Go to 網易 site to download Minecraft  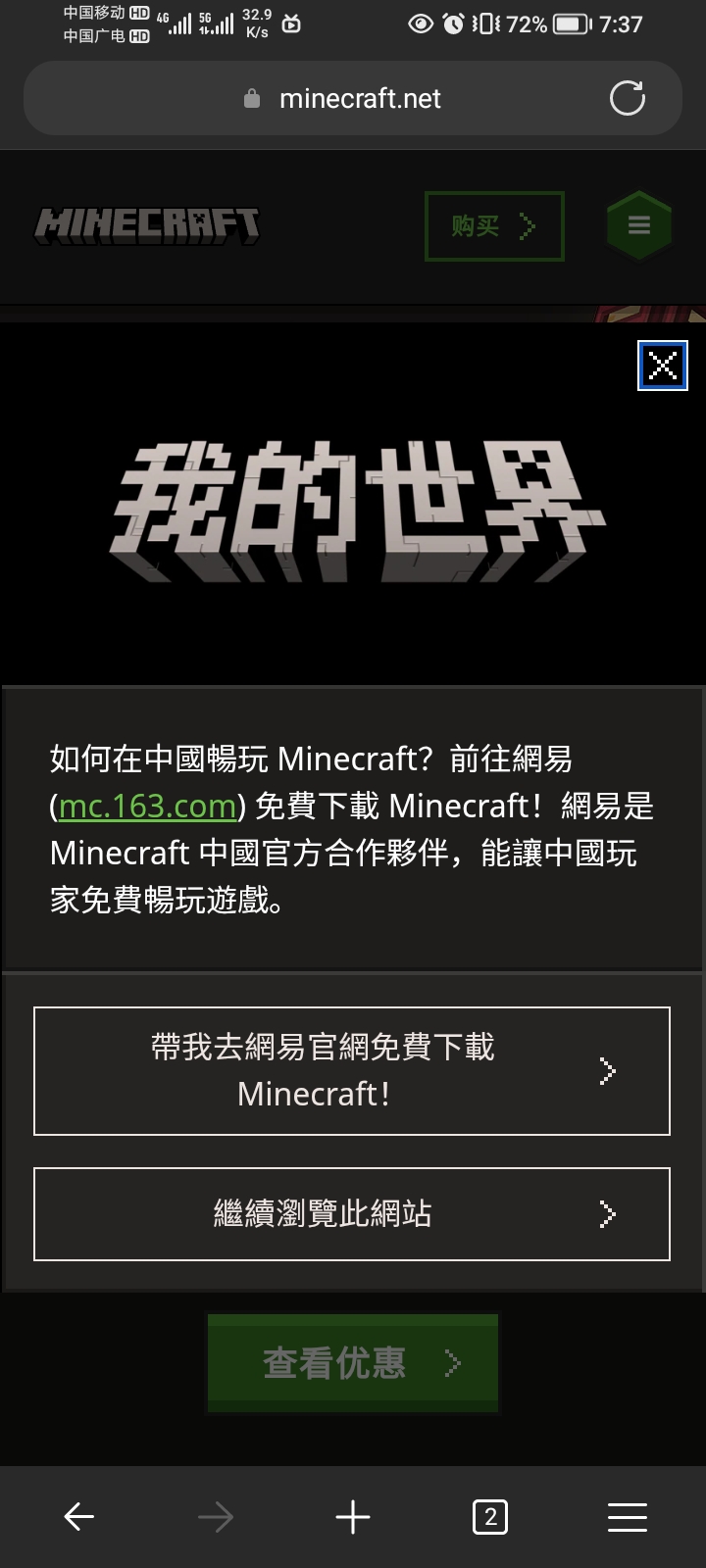[x=352, y=1070]
